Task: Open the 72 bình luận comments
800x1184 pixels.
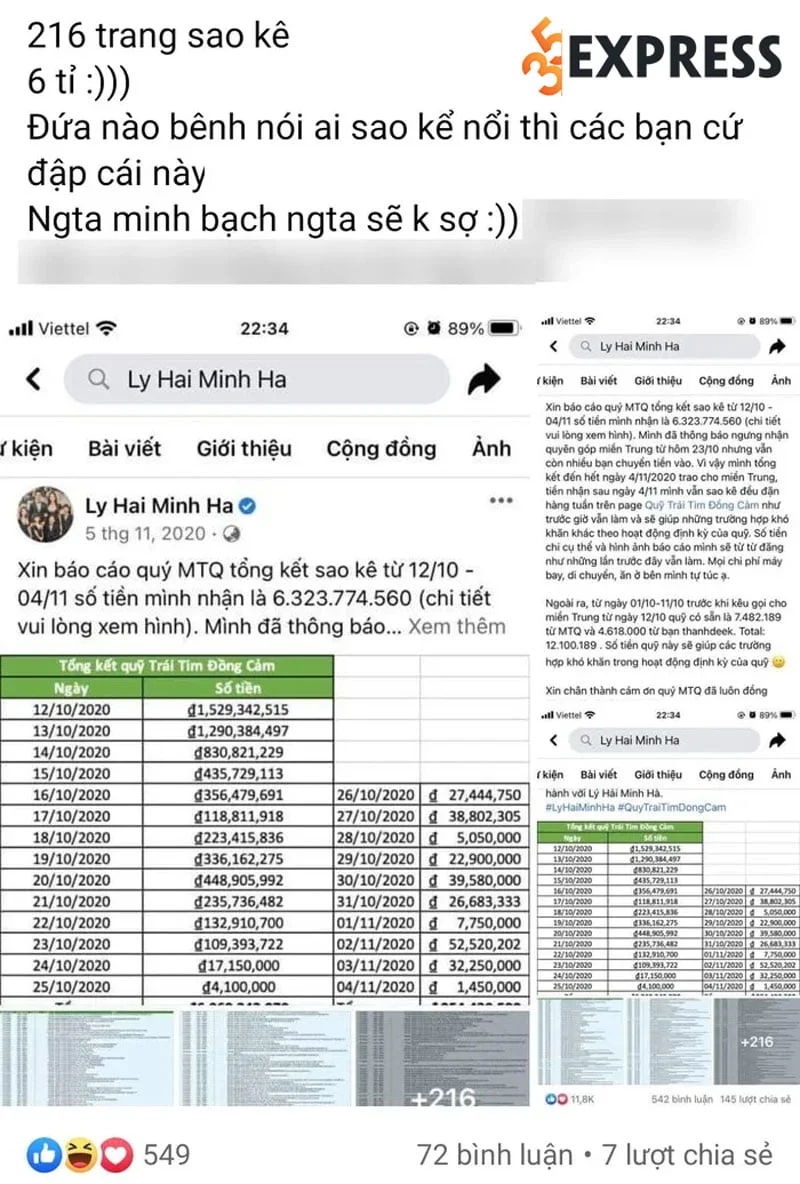Action: pos(494,1156)
